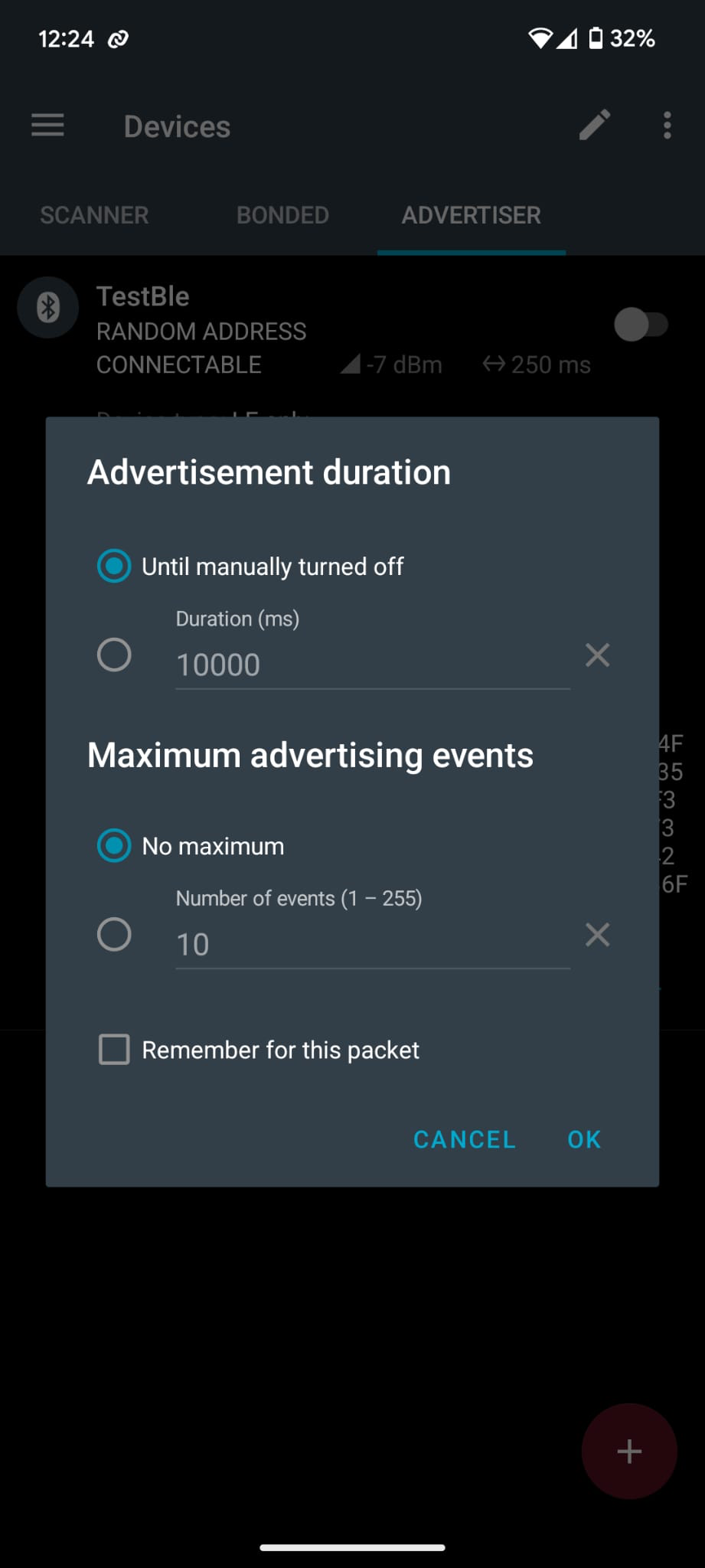Click the Bluetooth icon next to TestBle

47,307
